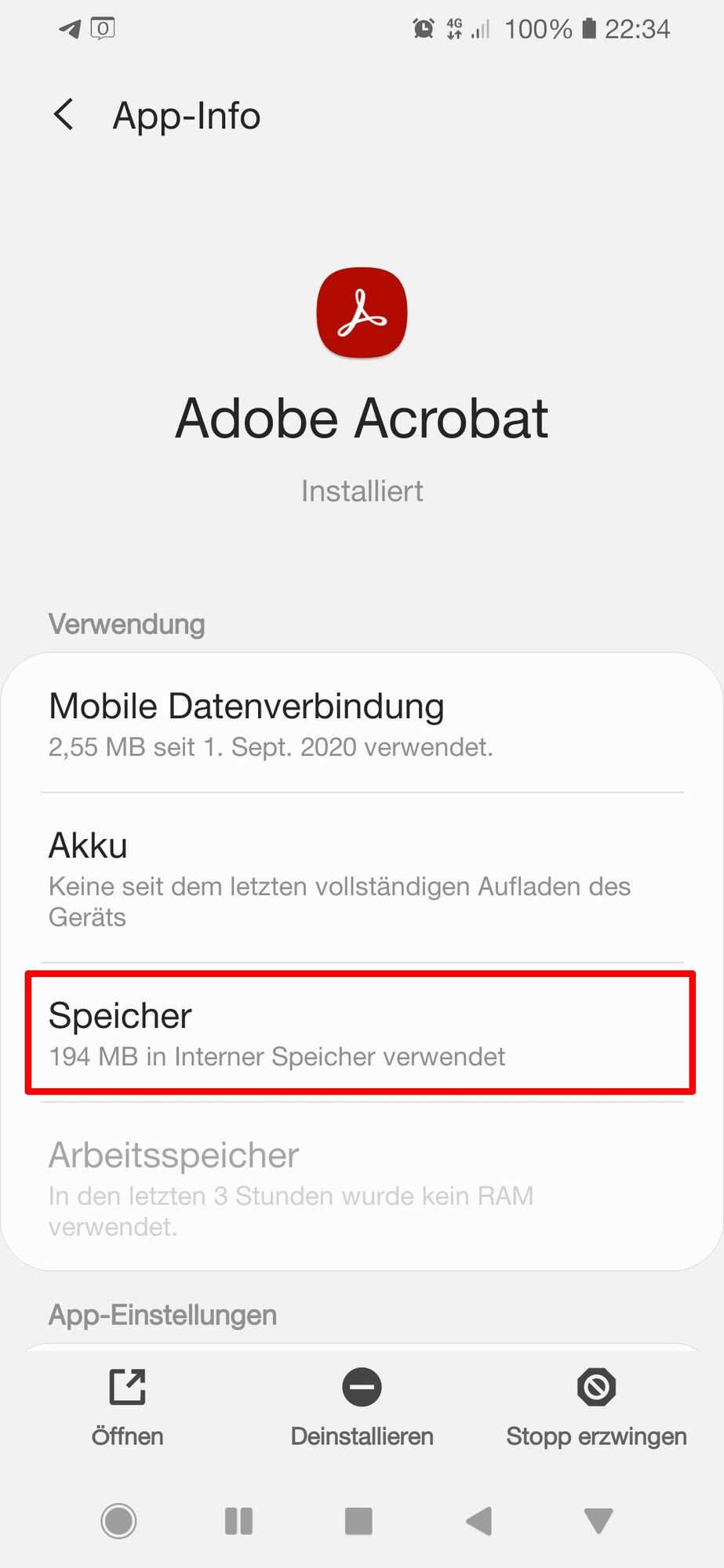Tap the square stop button in bottom bar
Viewport: 724px width, 1568px height.
[x=358, y=1521]
